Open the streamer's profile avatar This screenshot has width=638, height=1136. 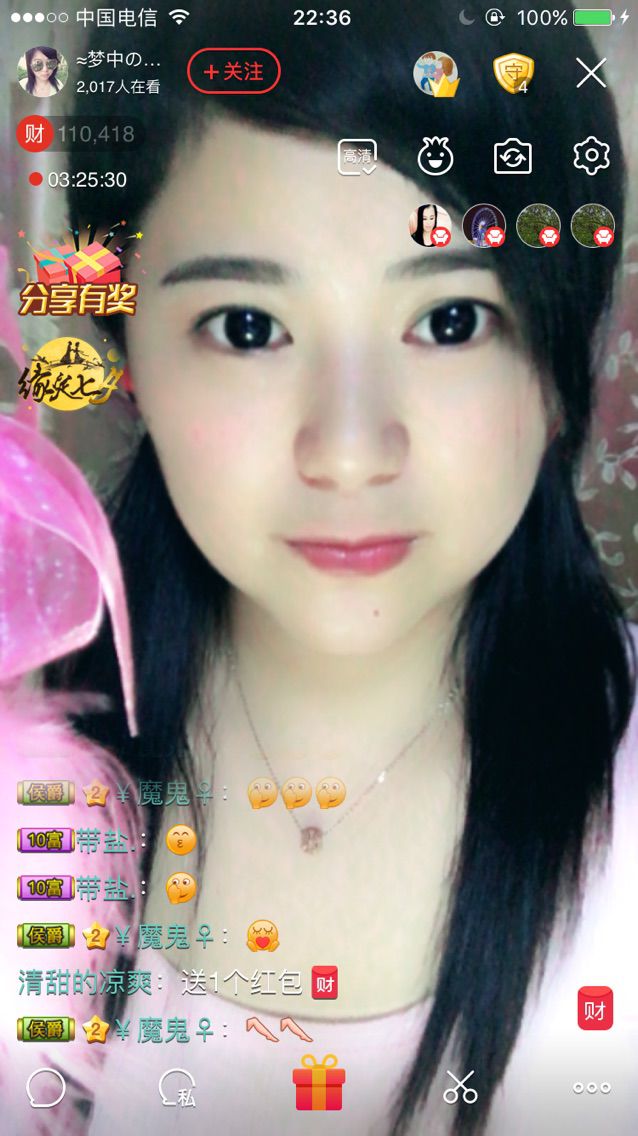[x=43, y=72]
